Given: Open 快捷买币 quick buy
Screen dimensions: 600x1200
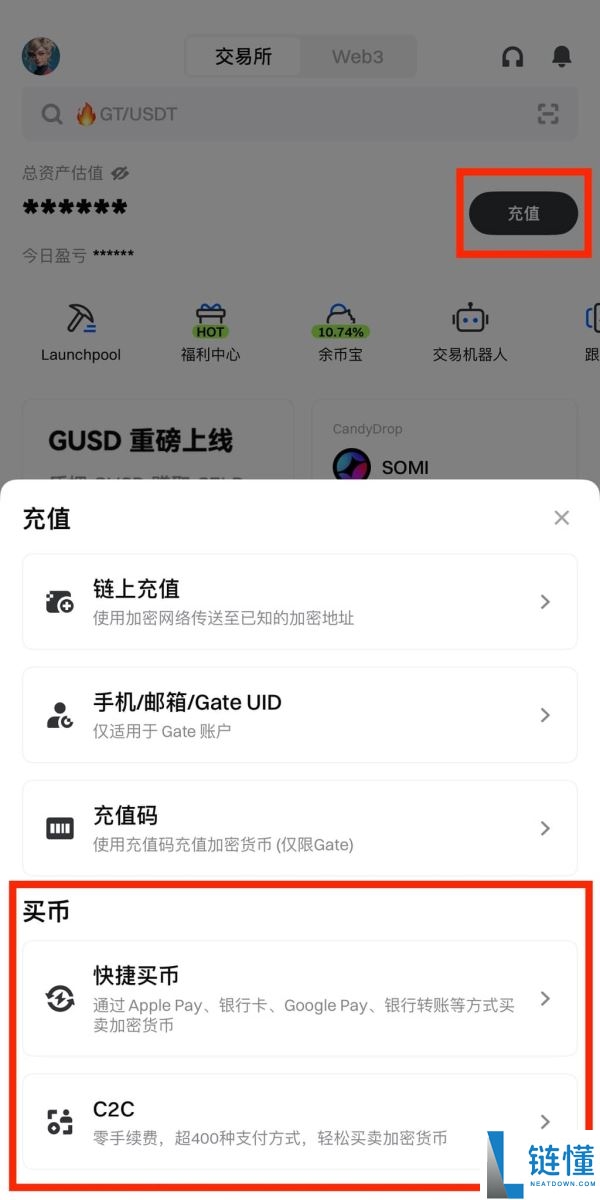Looking at the screenshot, I should [x=300, y=997].
